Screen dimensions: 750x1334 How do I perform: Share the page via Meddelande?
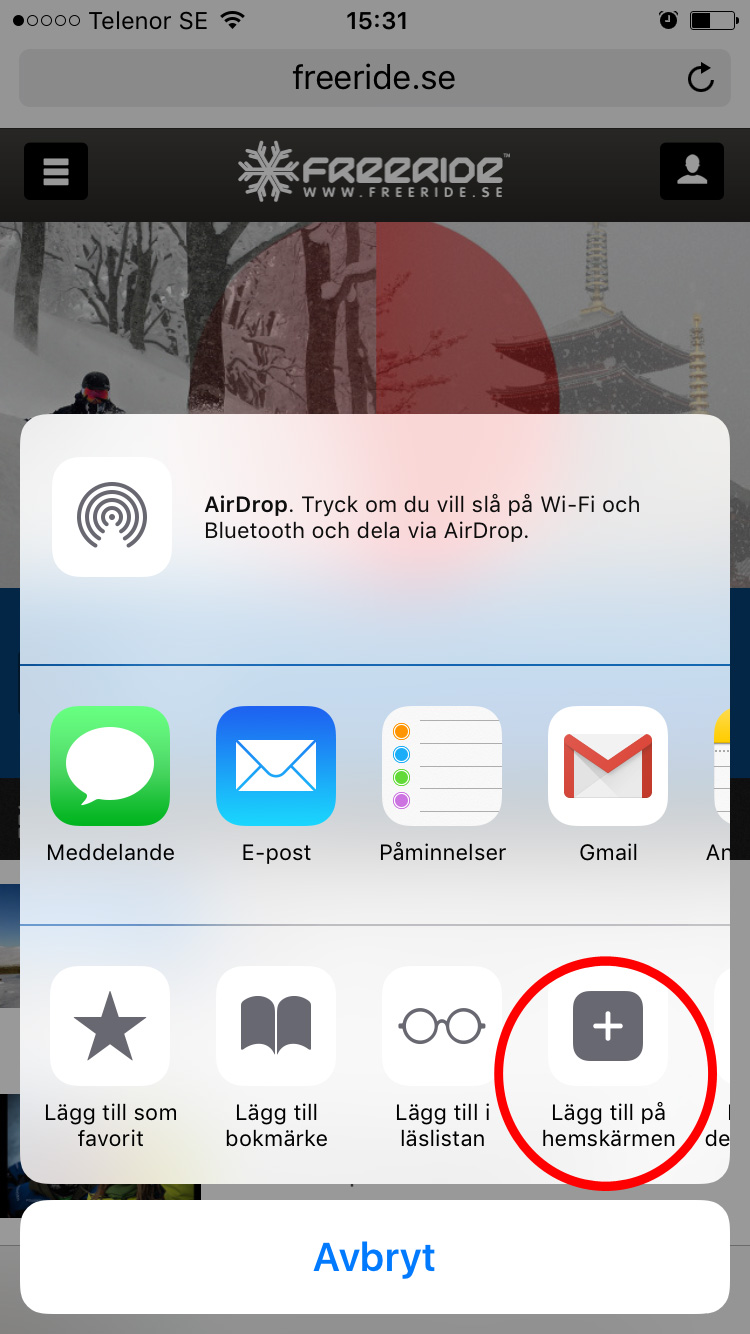tap(110, 767)
